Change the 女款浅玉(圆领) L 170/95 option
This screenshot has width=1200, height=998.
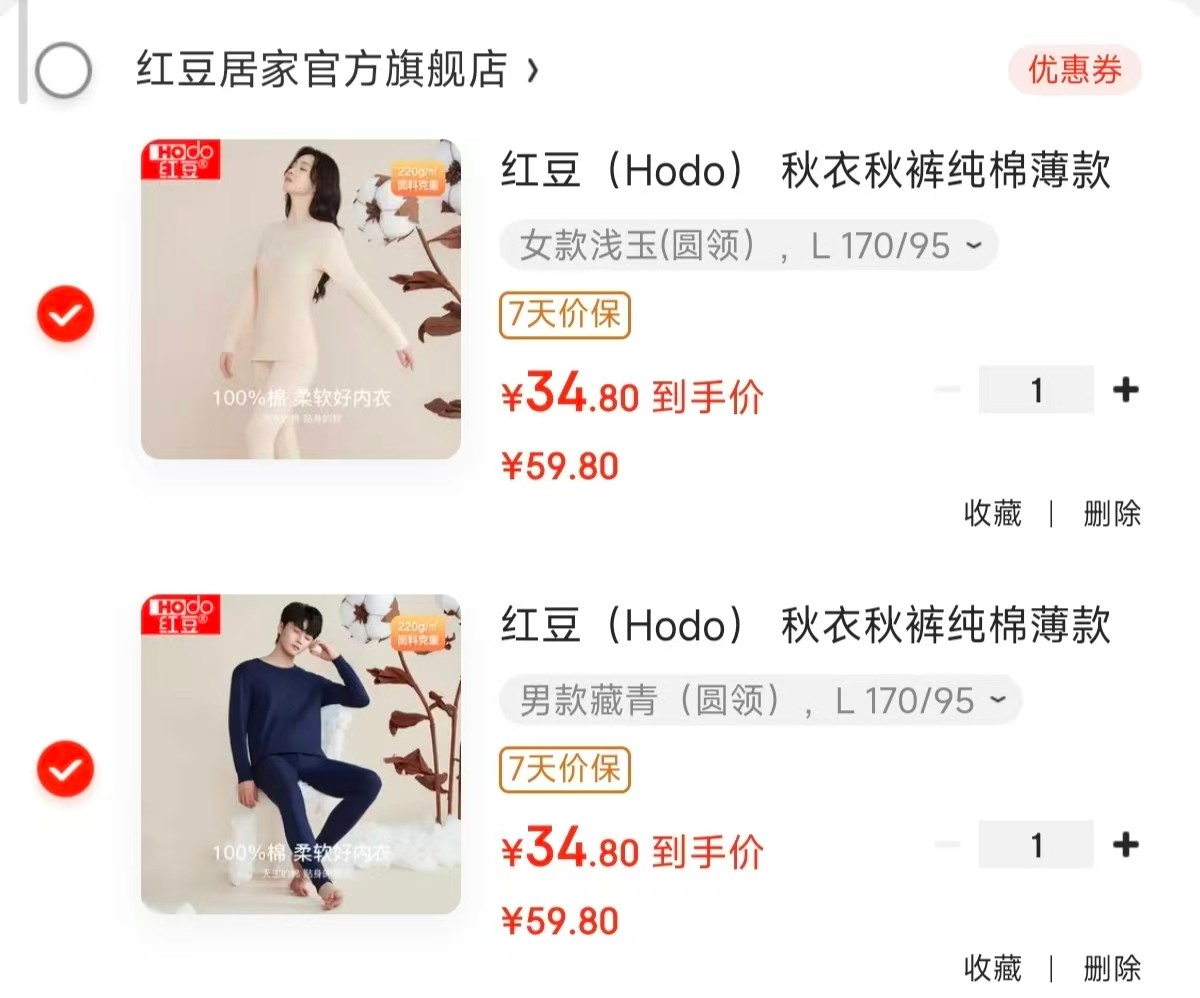pyautogui.click(x=748, y=246)
